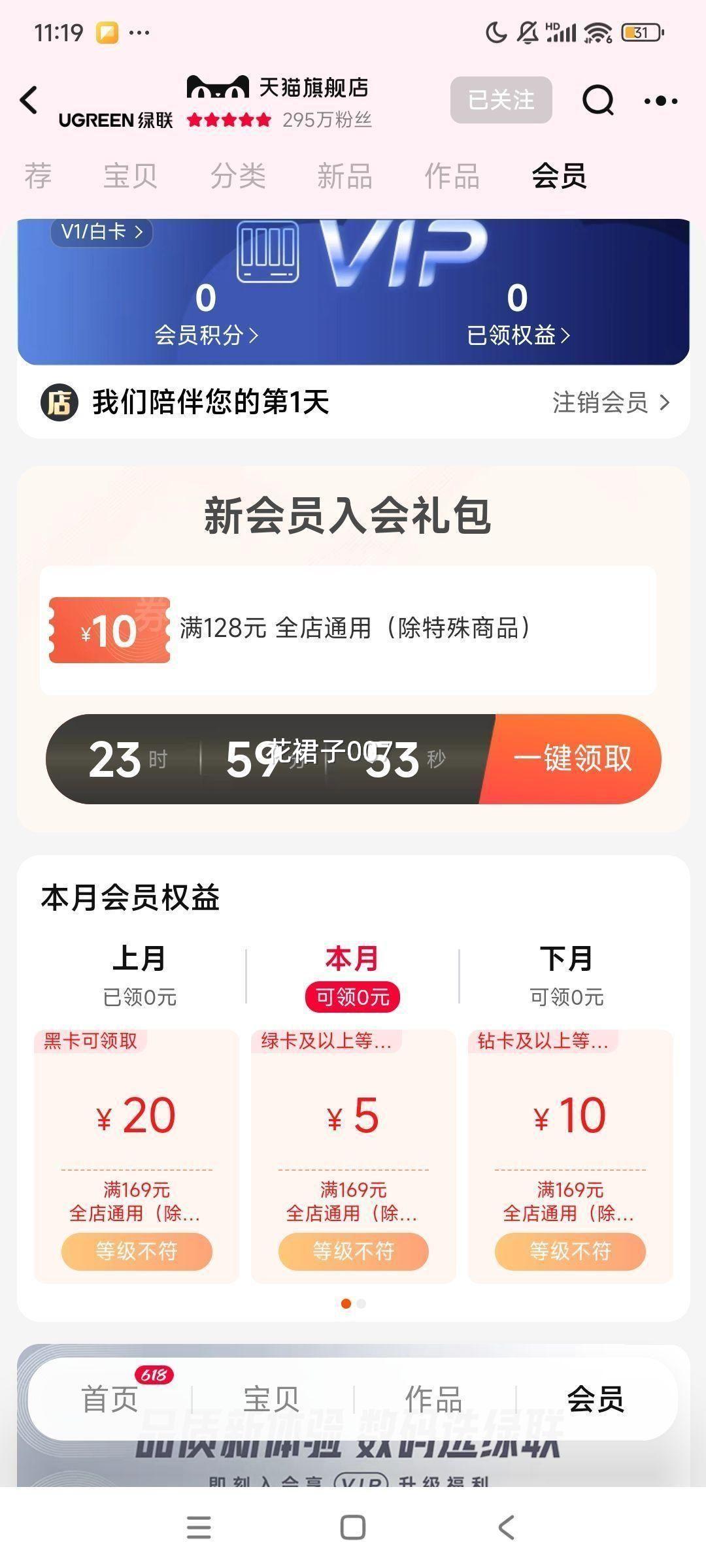The width and height of the screenshot is (706, 1568).
Task: Switch to the 宝贝 top tab
Action: click(130, 176)
